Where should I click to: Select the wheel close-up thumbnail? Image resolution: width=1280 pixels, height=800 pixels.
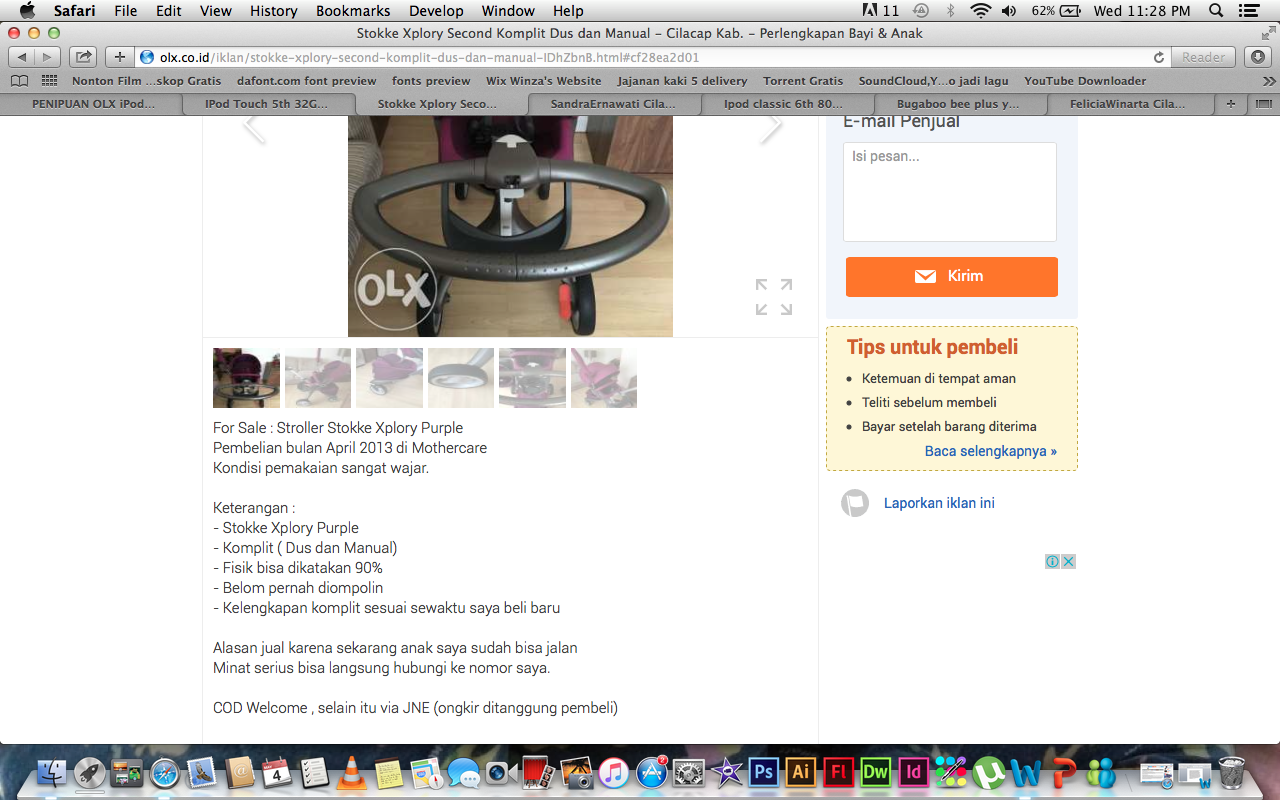461,378
